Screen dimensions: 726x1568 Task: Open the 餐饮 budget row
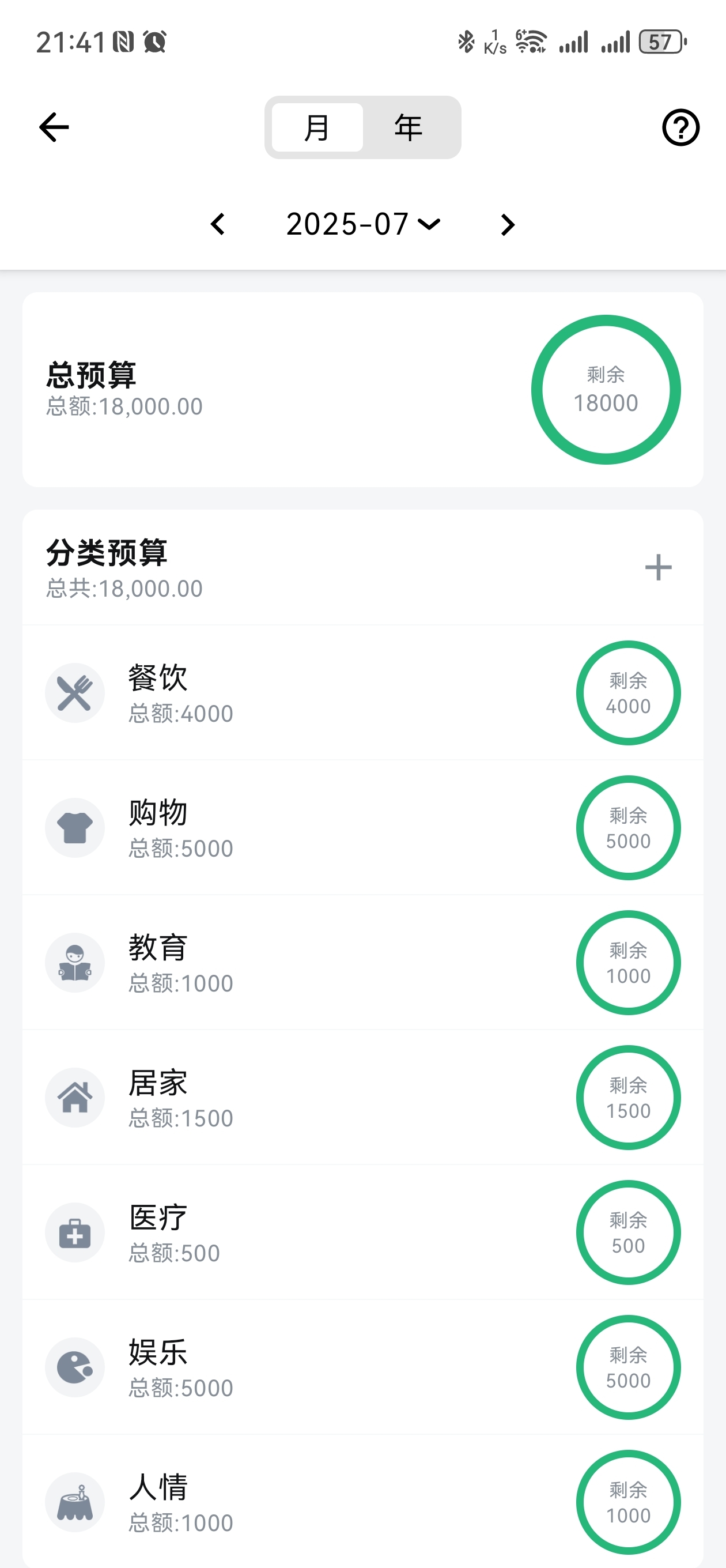(362, 693)
